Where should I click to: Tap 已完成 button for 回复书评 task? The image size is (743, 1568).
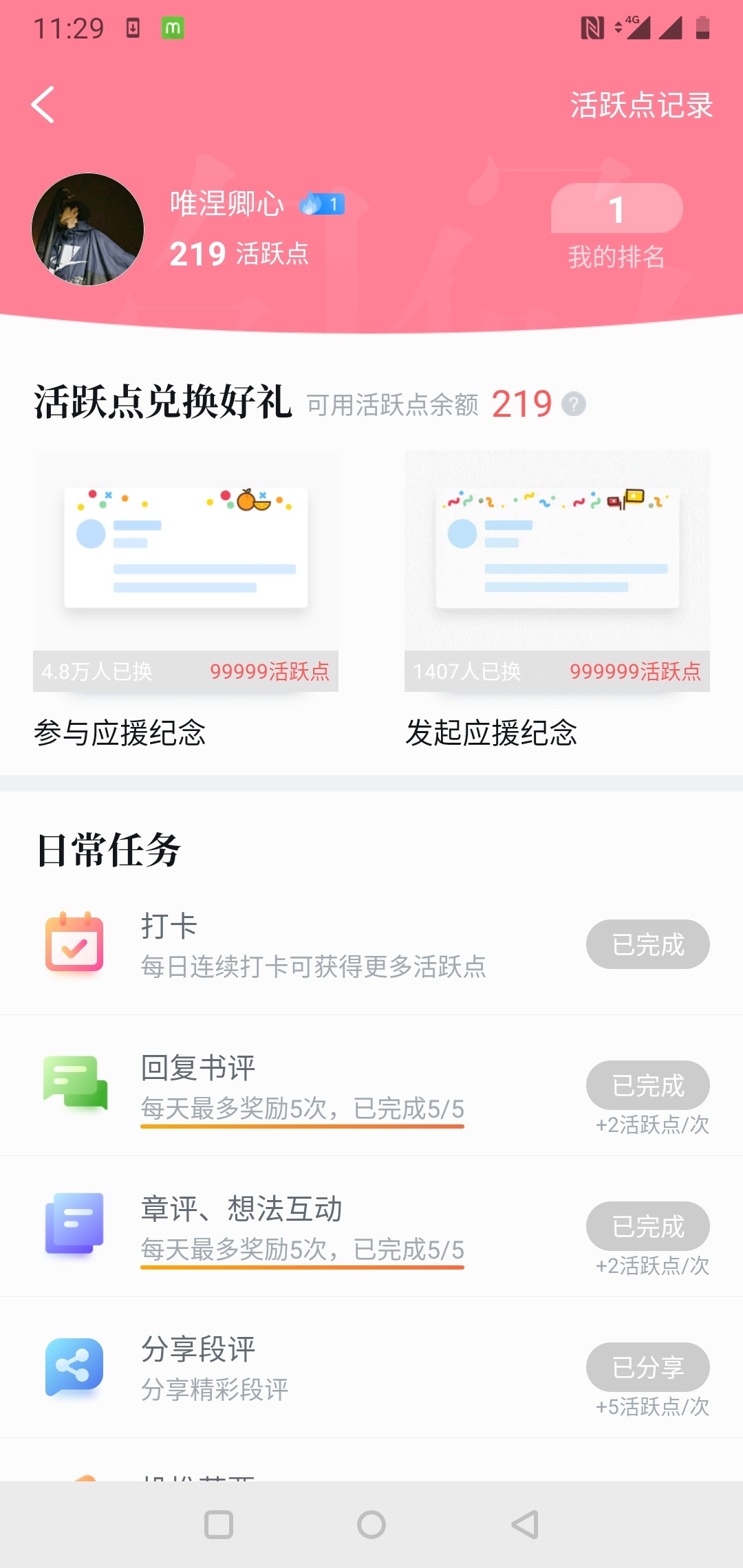[647, 1085]
